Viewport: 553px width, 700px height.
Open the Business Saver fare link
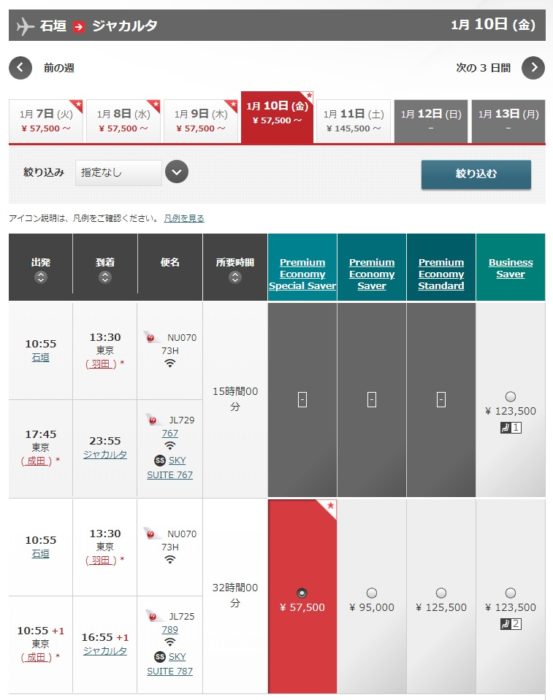tap(511, 268)
